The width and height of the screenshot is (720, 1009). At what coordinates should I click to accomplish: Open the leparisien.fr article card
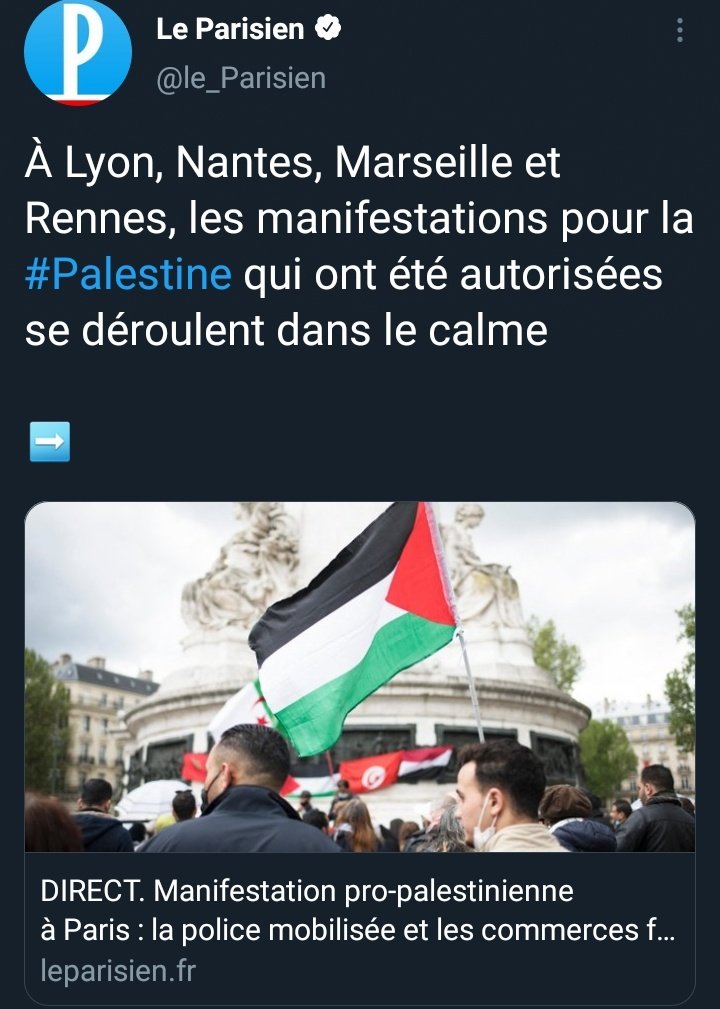360,752
